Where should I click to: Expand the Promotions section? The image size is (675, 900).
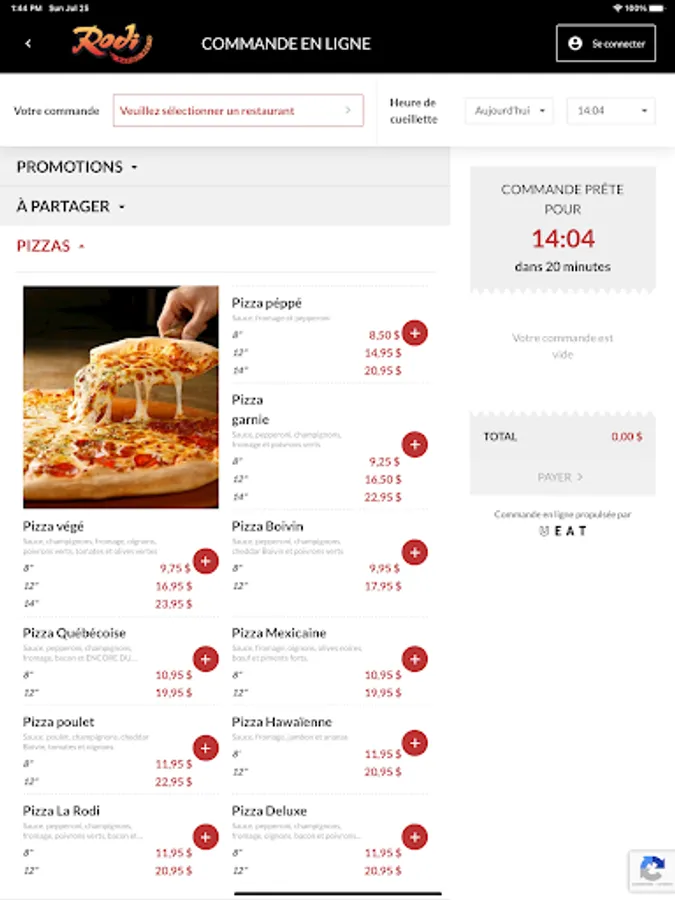pos(77,167)
